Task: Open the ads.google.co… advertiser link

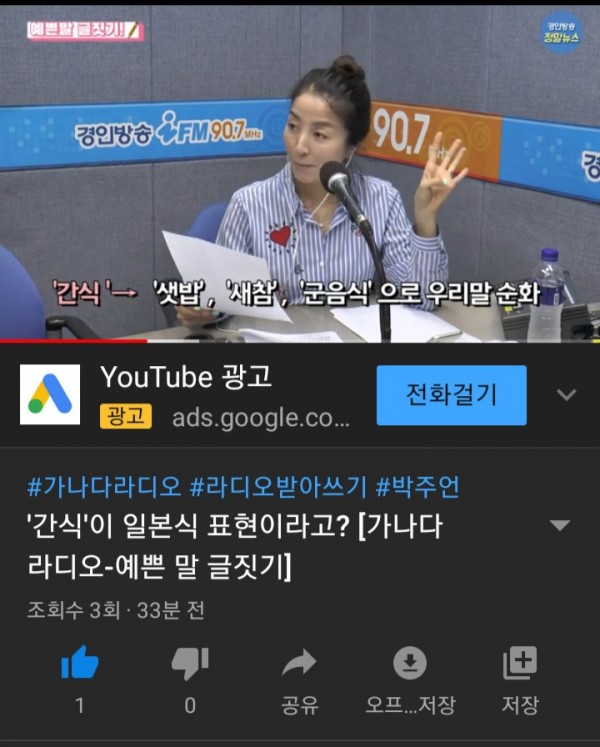Action: click(261, 417)
